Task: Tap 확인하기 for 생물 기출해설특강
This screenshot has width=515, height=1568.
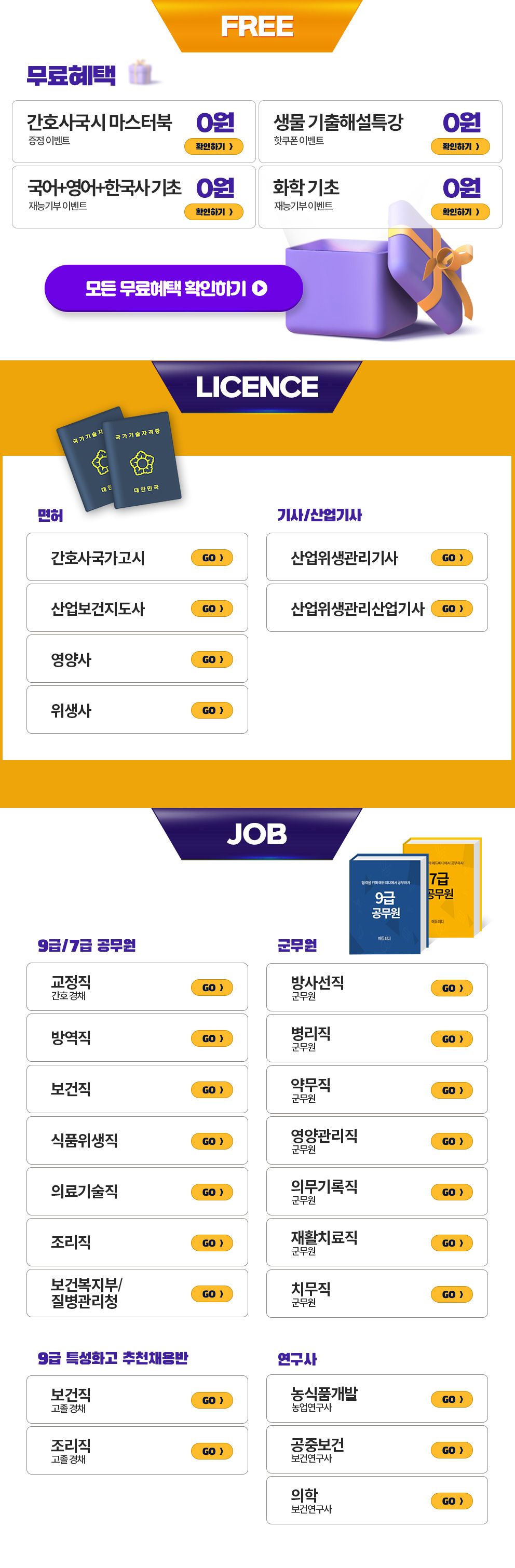Action: (x=460, y=147)
